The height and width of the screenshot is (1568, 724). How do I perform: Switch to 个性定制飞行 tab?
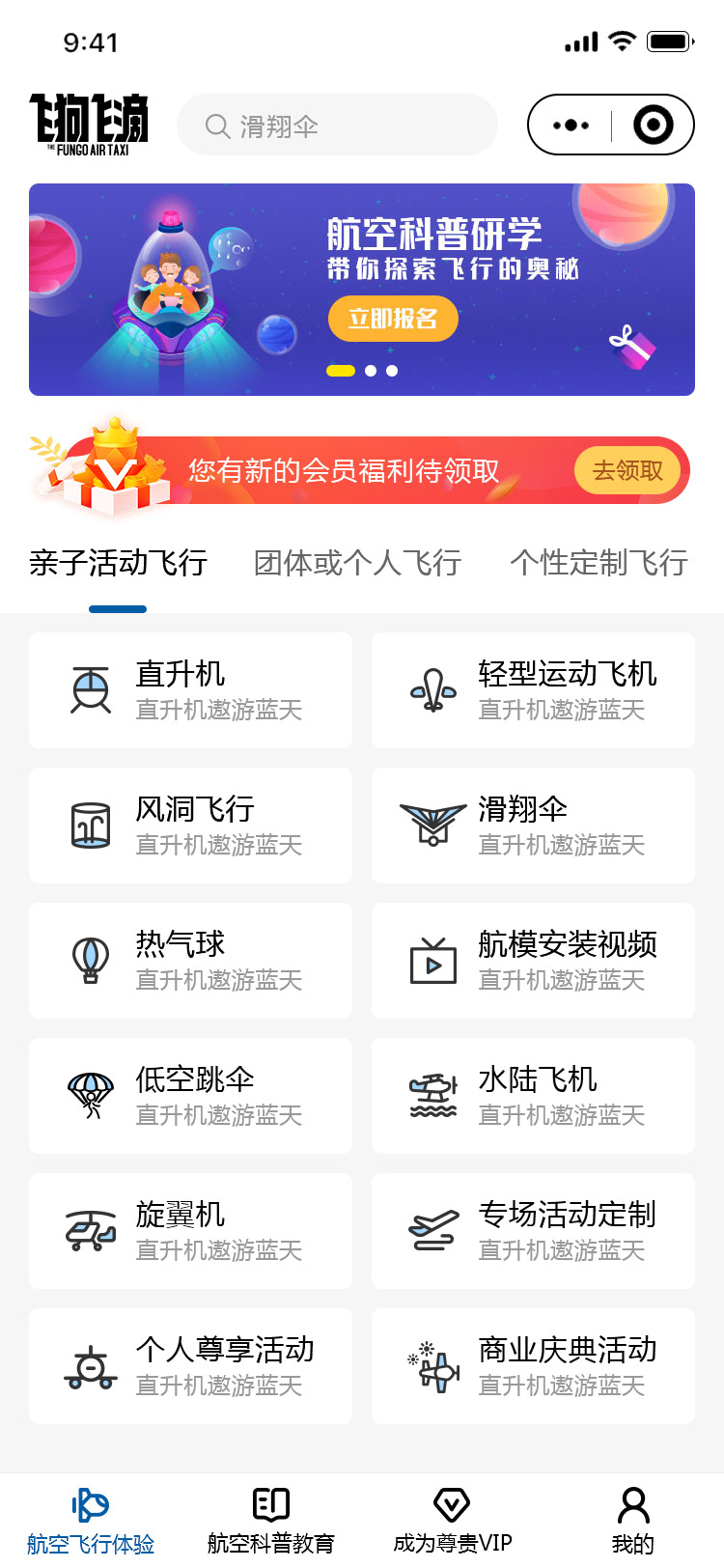pyautogui.click(x=599, y=562)
